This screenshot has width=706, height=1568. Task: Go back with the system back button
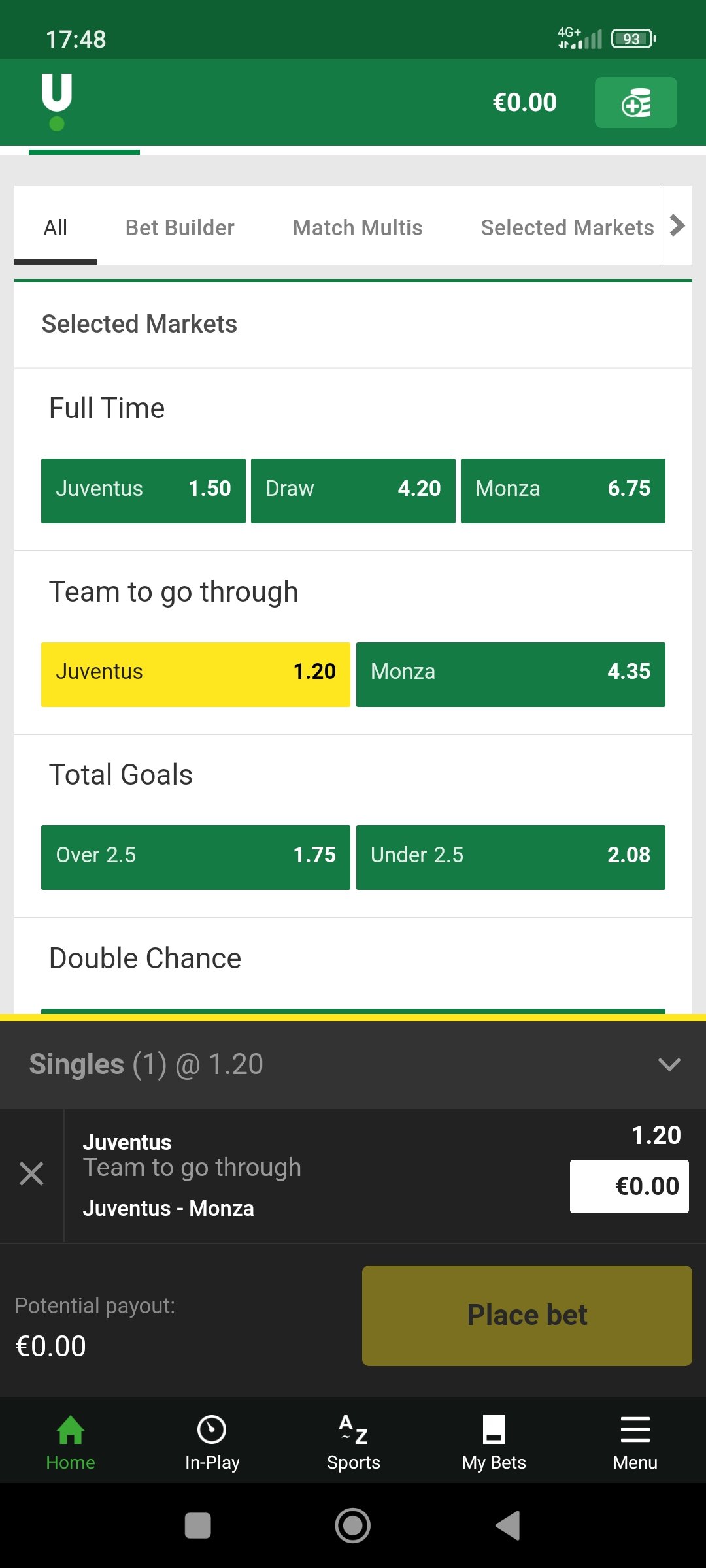click(508, 1526)
